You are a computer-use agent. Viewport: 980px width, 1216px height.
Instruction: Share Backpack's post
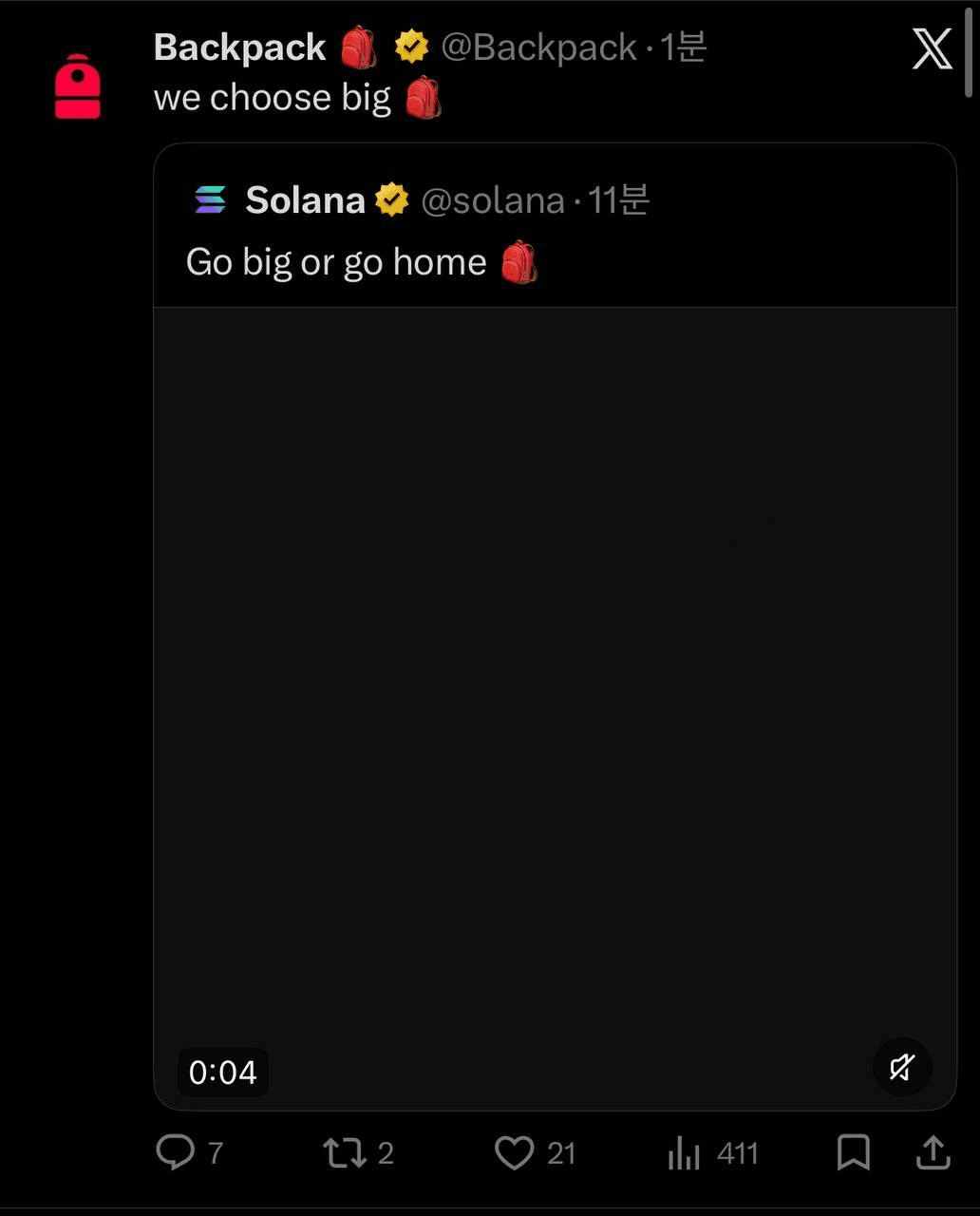[933, 1152]
